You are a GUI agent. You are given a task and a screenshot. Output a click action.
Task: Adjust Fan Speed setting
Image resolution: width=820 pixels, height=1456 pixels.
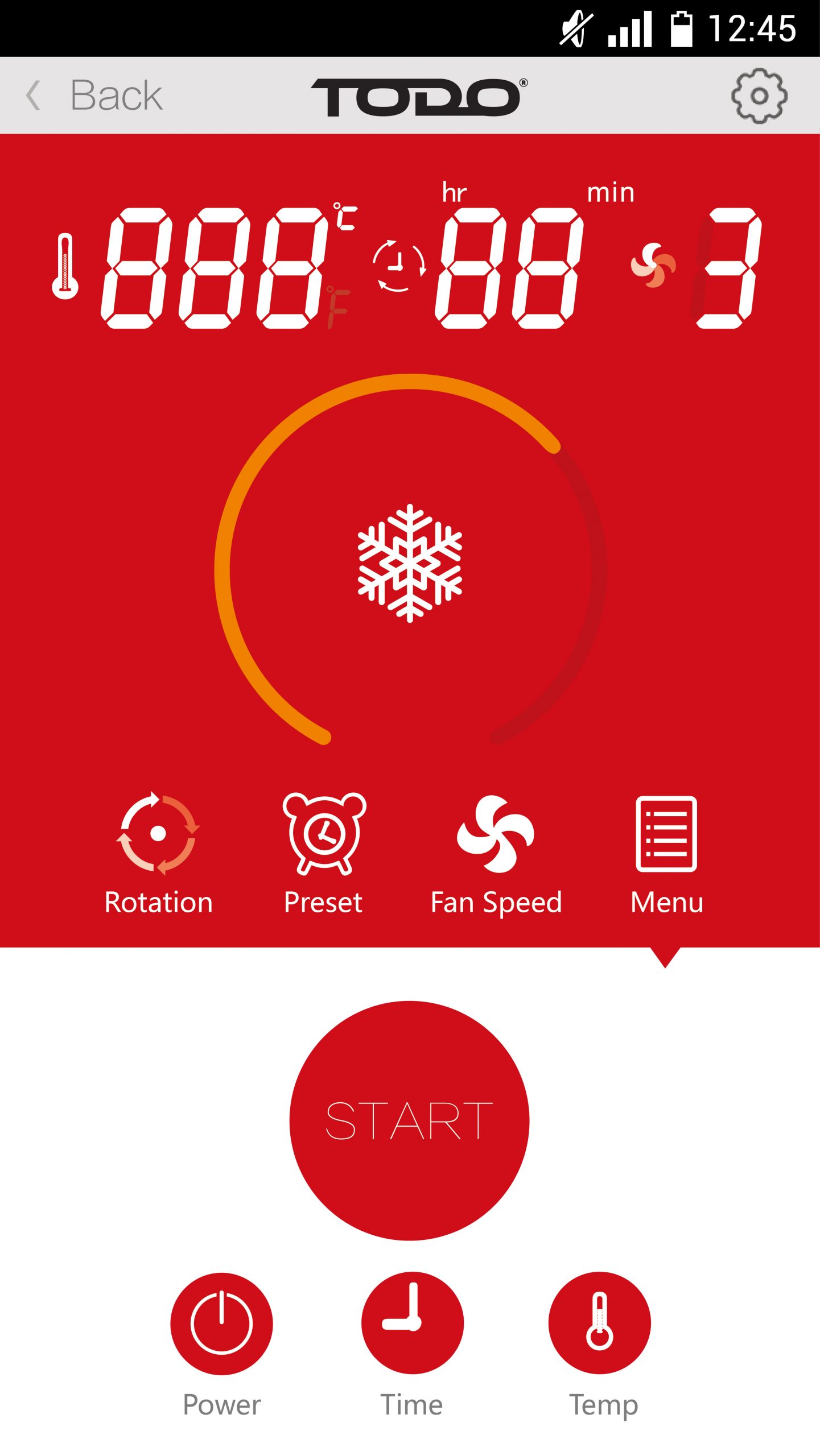(x=496, y=853)
